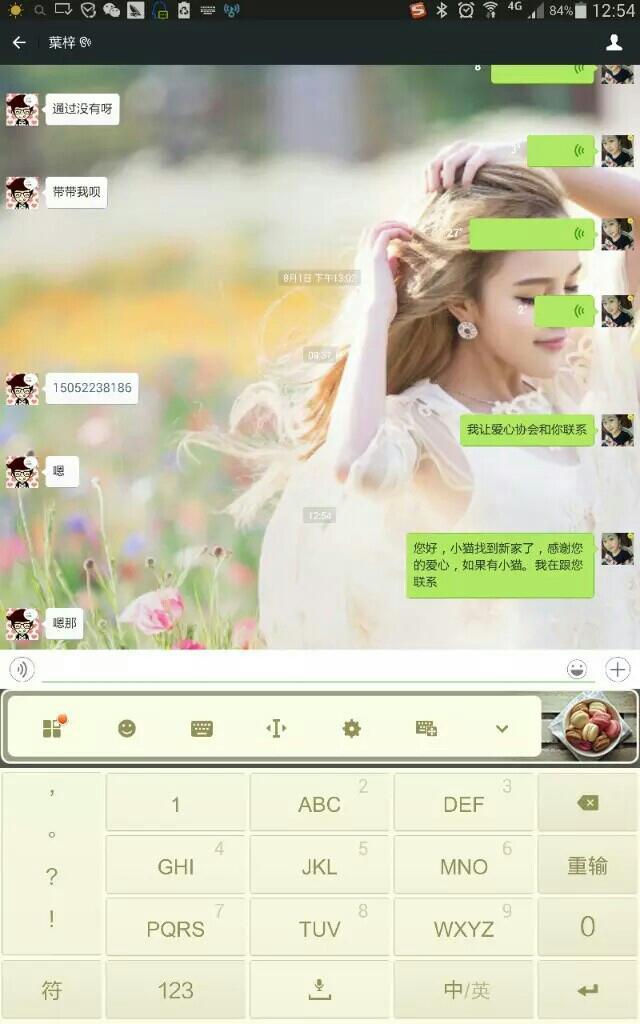Tap the phone number 15052238186 message

pos(92,388)
